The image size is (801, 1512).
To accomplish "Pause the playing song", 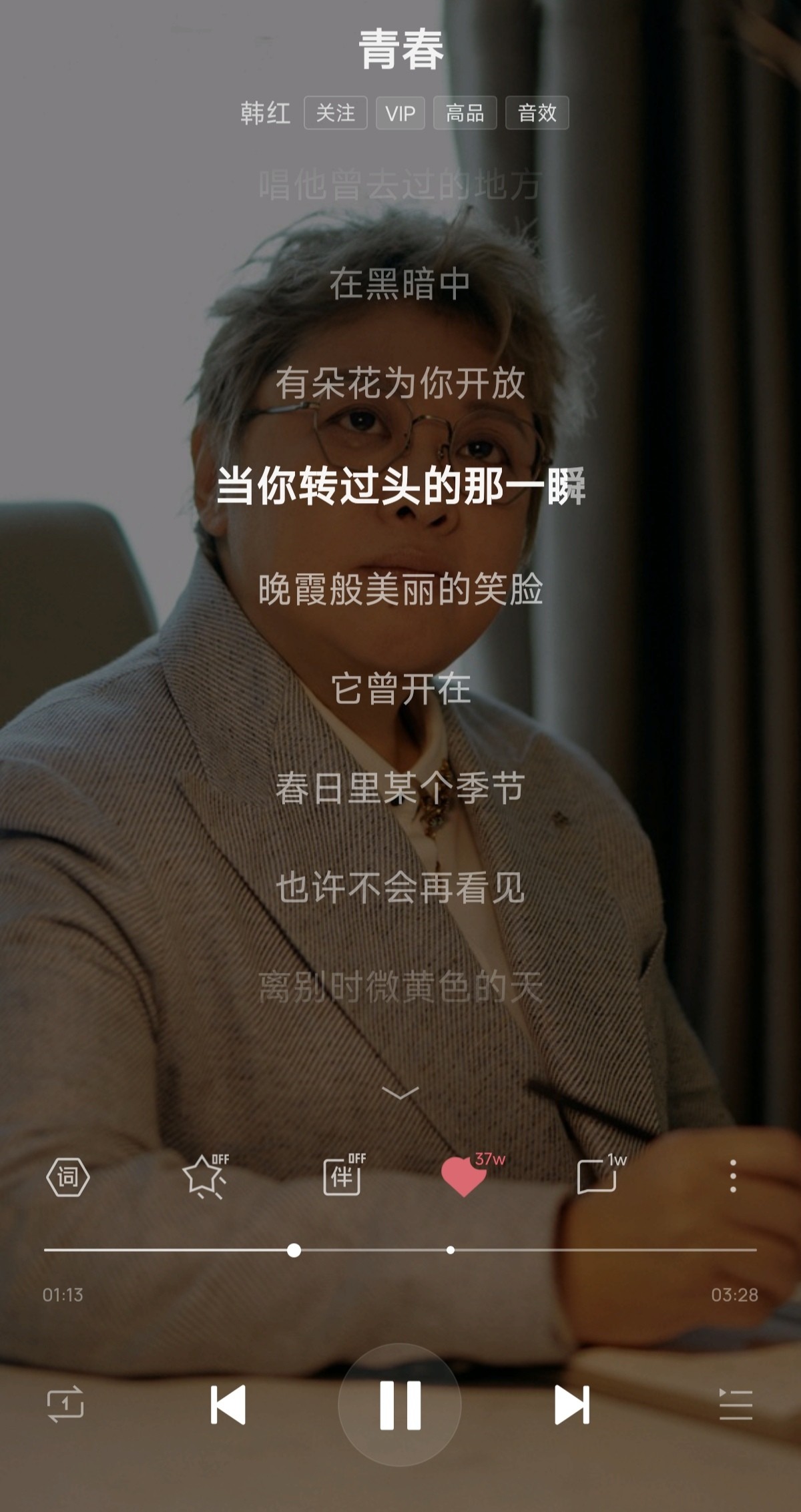I will click(x=400, y=1405).
